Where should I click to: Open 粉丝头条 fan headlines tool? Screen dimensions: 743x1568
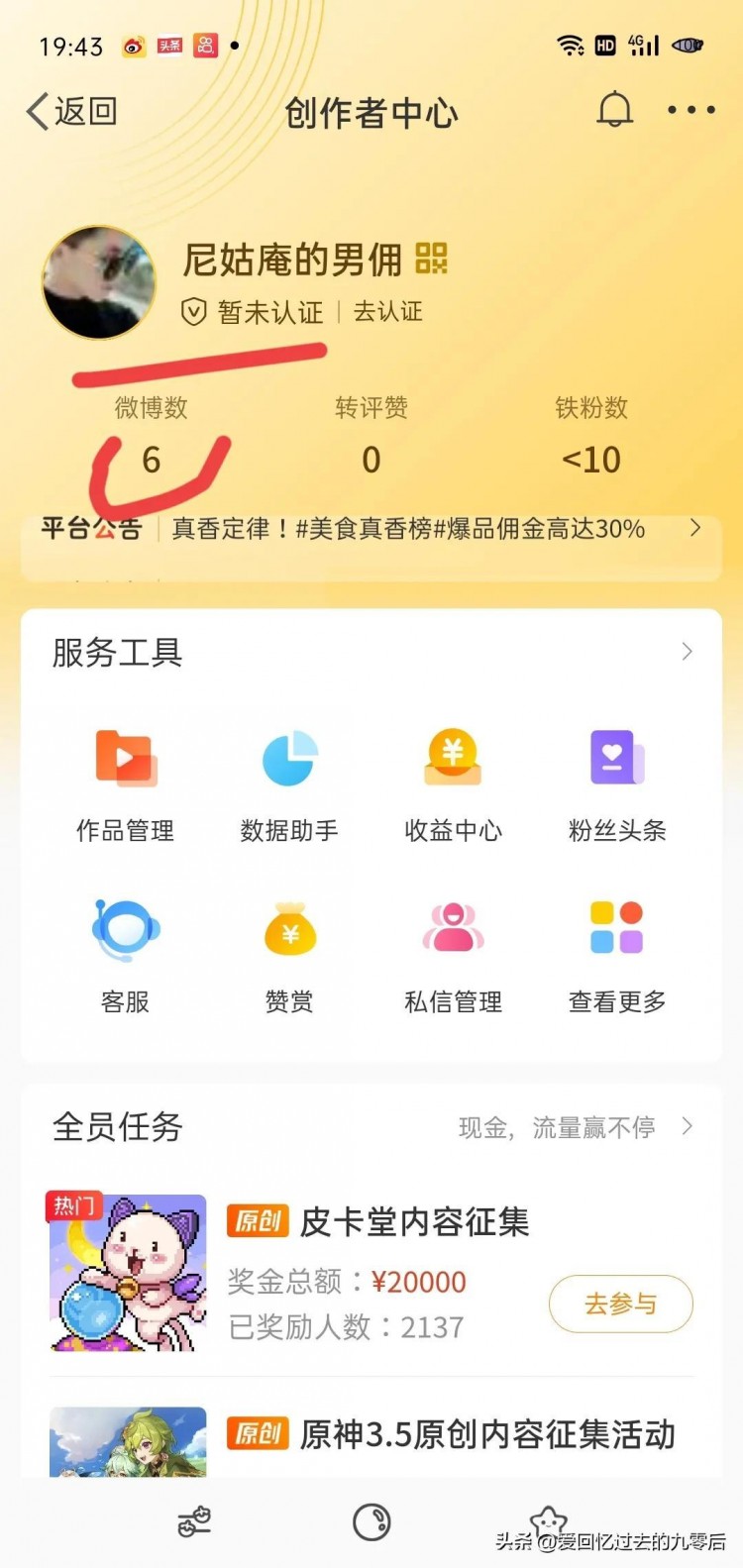tap(615, 783)
